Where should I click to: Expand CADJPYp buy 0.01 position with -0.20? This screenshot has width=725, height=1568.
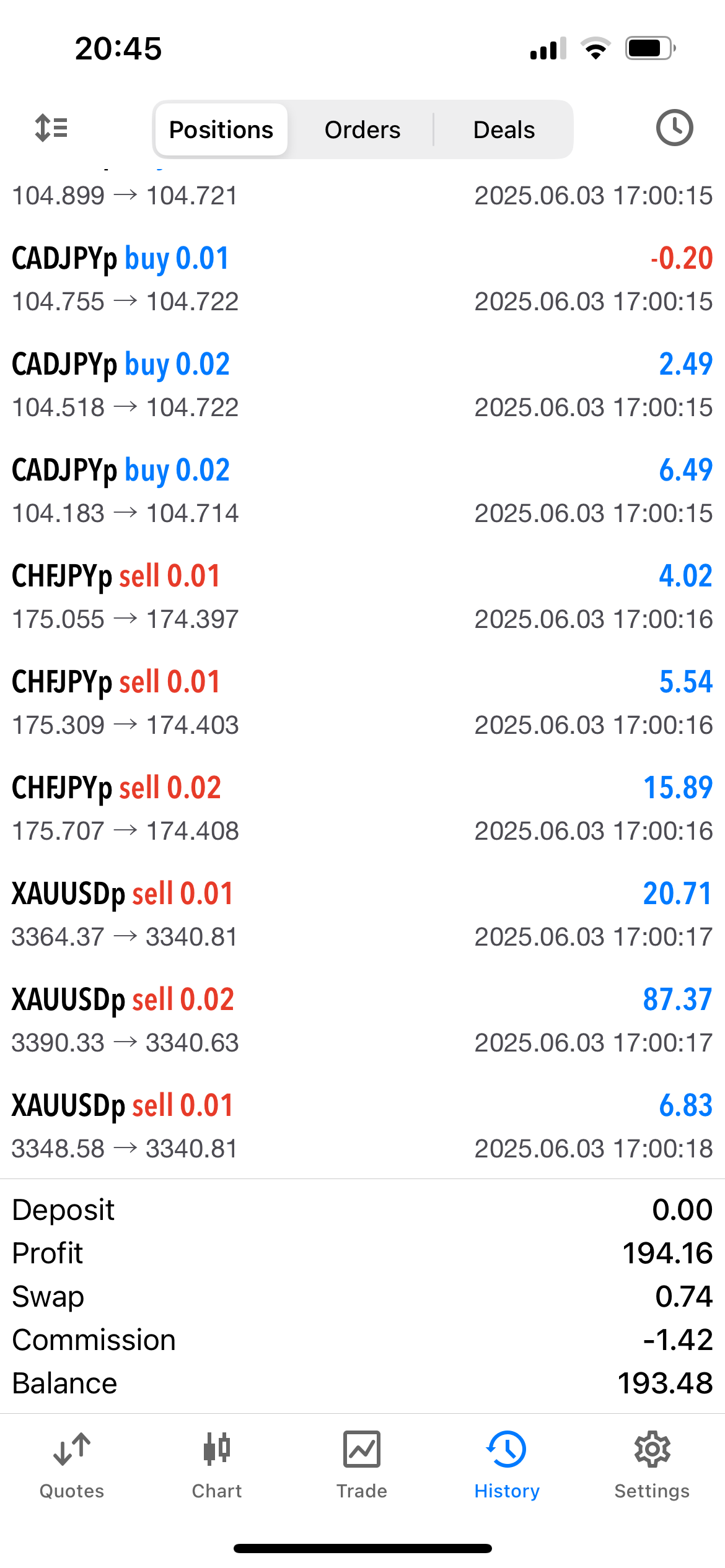(x=362, y=279)
